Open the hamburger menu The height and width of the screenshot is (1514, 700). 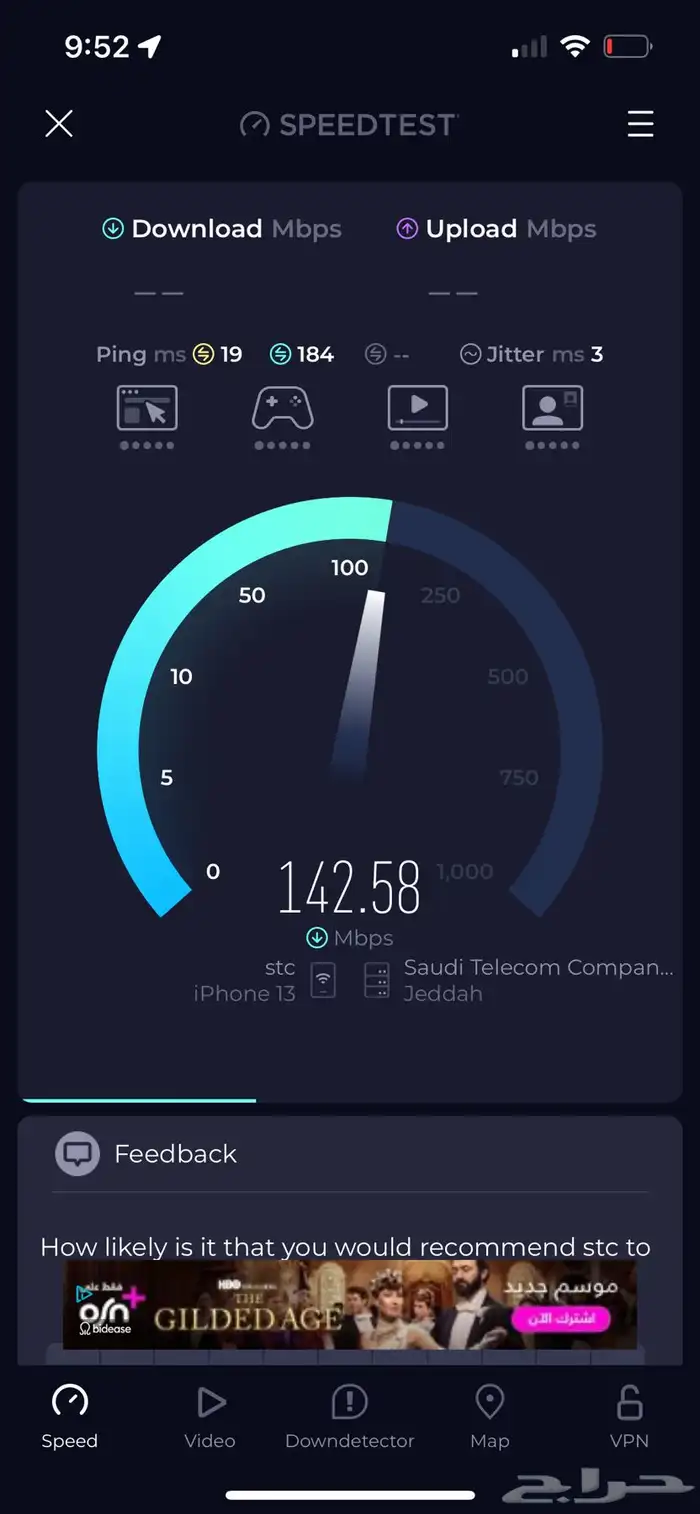[640, 124]
